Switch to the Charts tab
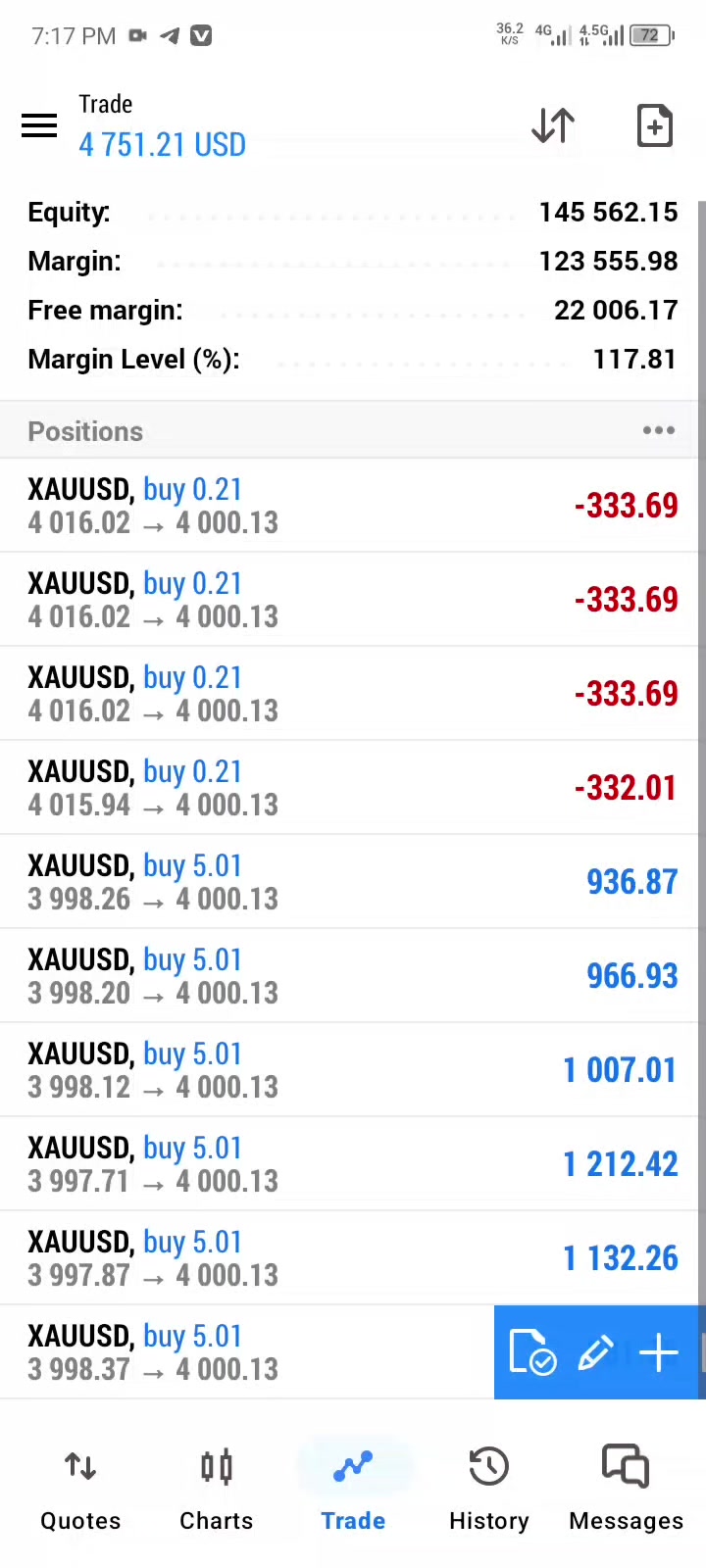This screenshot has height=1568, width=706. [x=216, y=1492]
